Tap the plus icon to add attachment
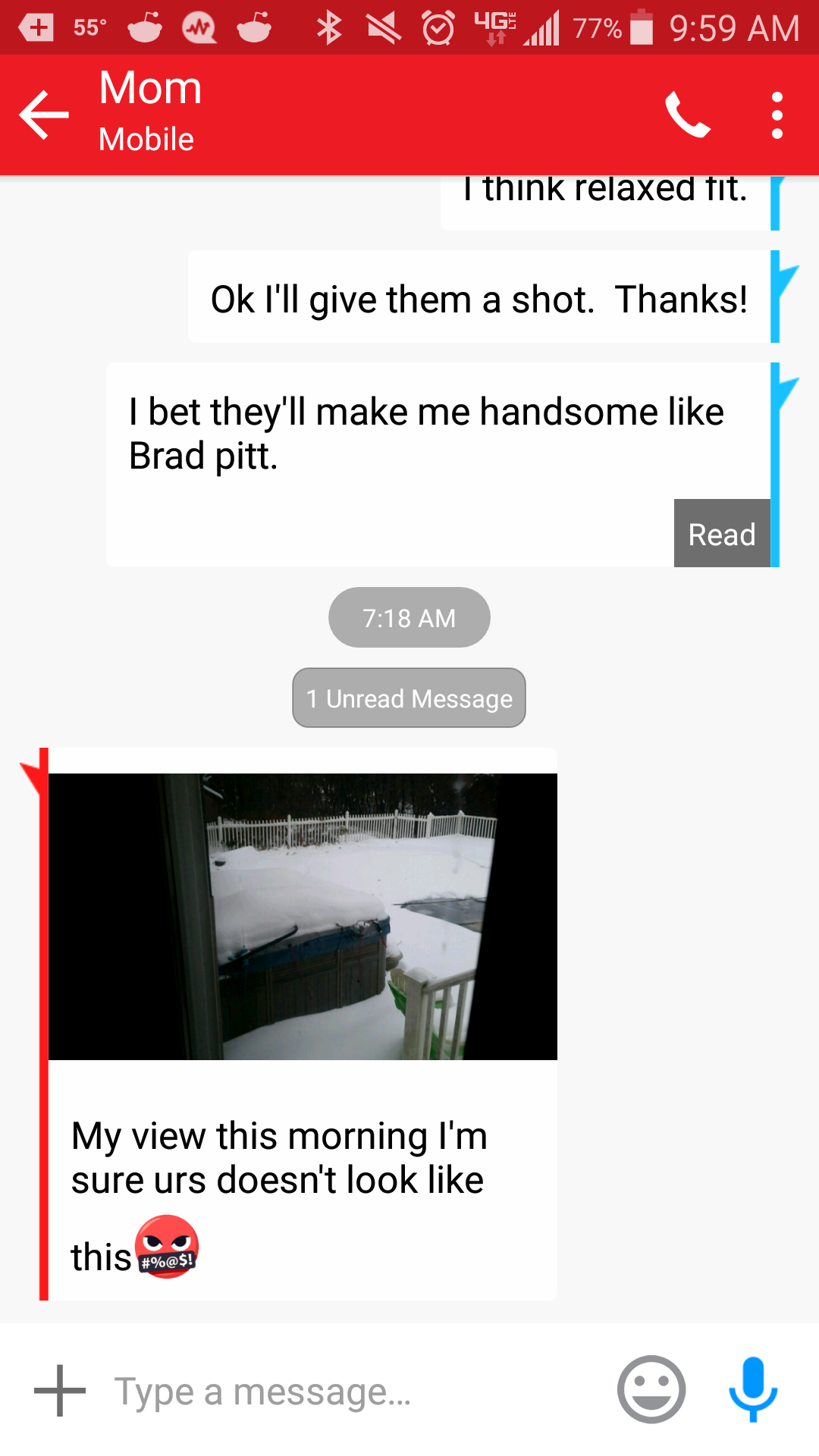 pyautogui.click(x=60, y=1391)
